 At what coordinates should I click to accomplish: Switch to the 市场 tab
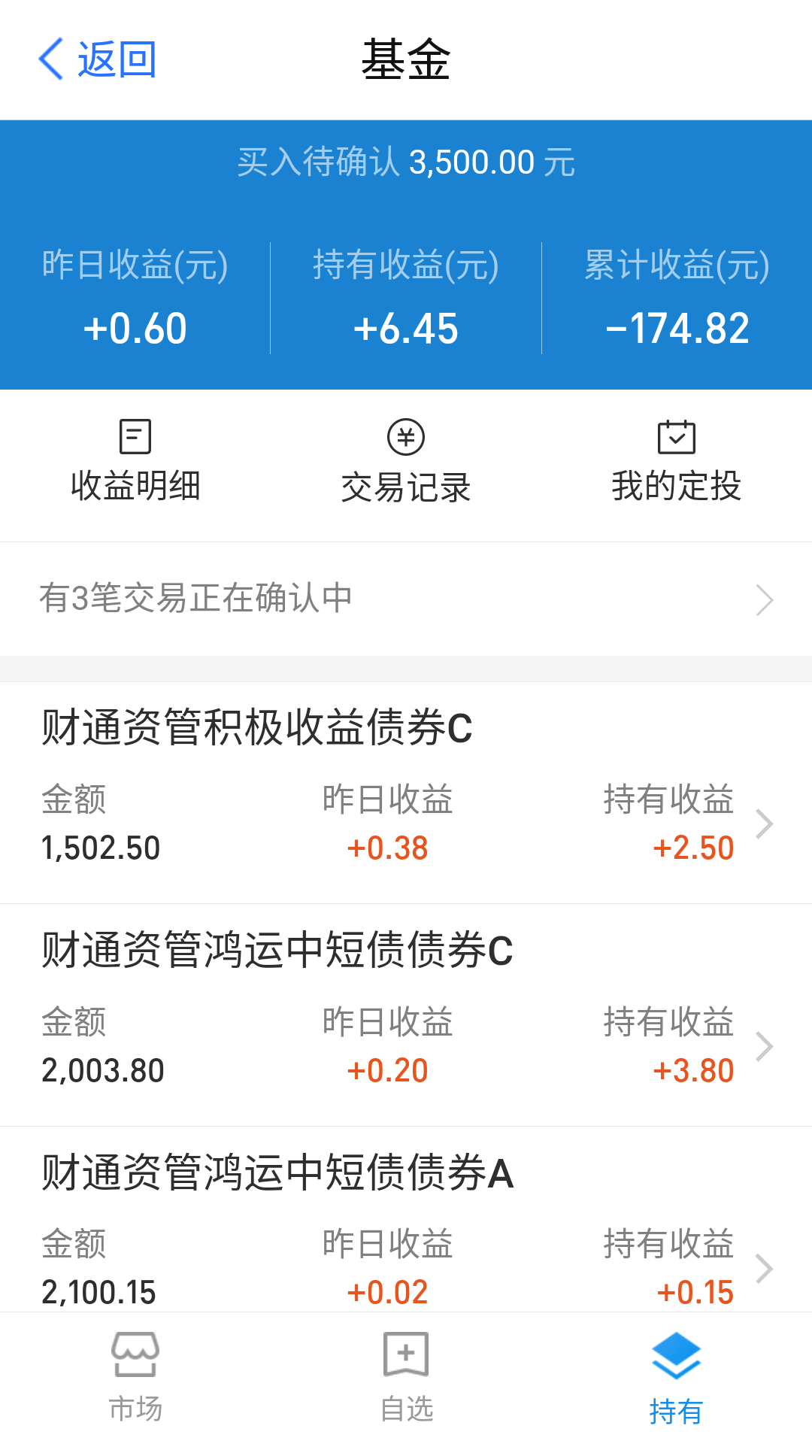point(135,1376)
